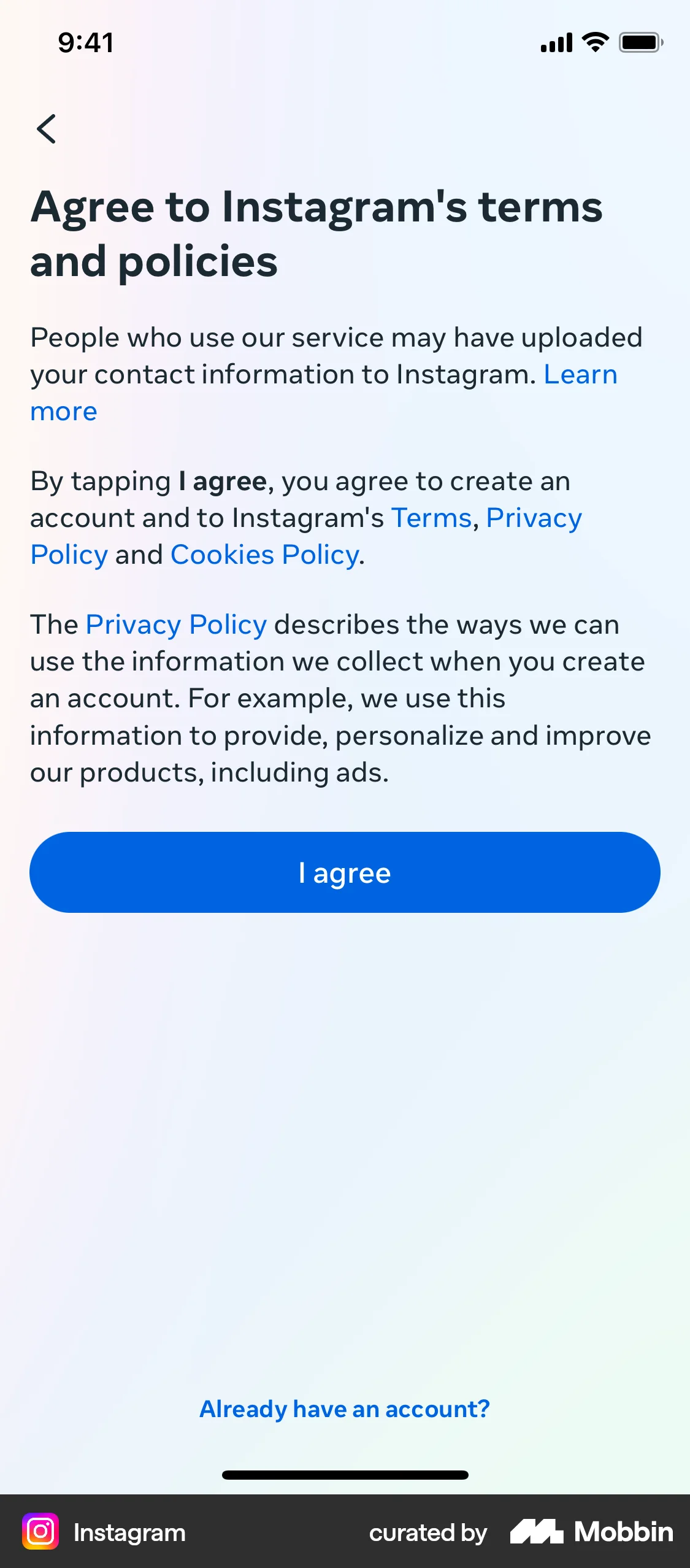Tap Privacy Policy in the last paragraph
The height and width of the screenshot is (1568, 690).
coord(175,624)
